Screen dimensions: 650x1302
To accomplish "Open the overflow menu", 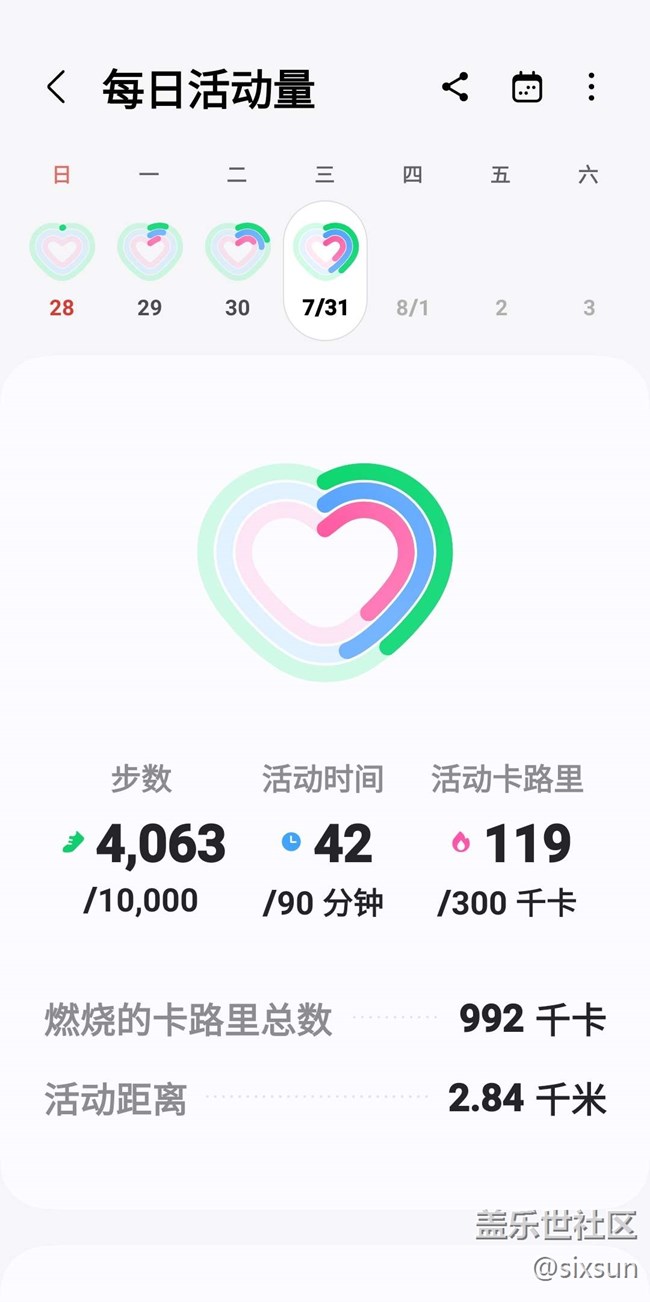I will (591, 88).
